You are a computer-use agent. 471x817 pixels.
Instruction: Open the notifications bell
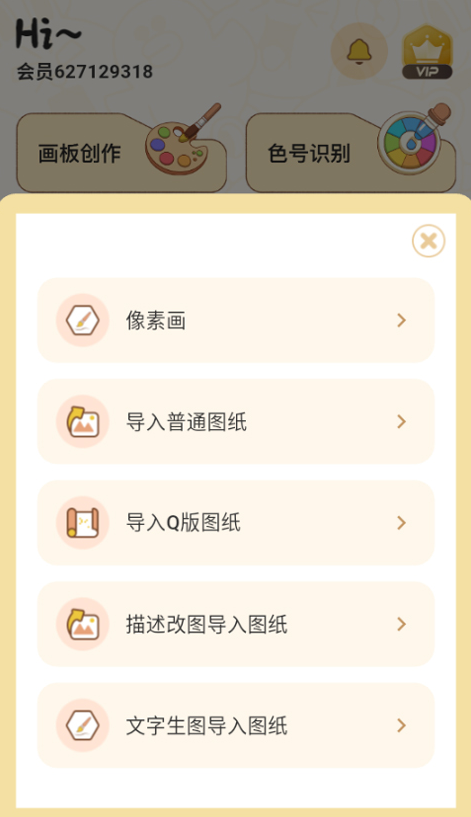pos(359,51)
